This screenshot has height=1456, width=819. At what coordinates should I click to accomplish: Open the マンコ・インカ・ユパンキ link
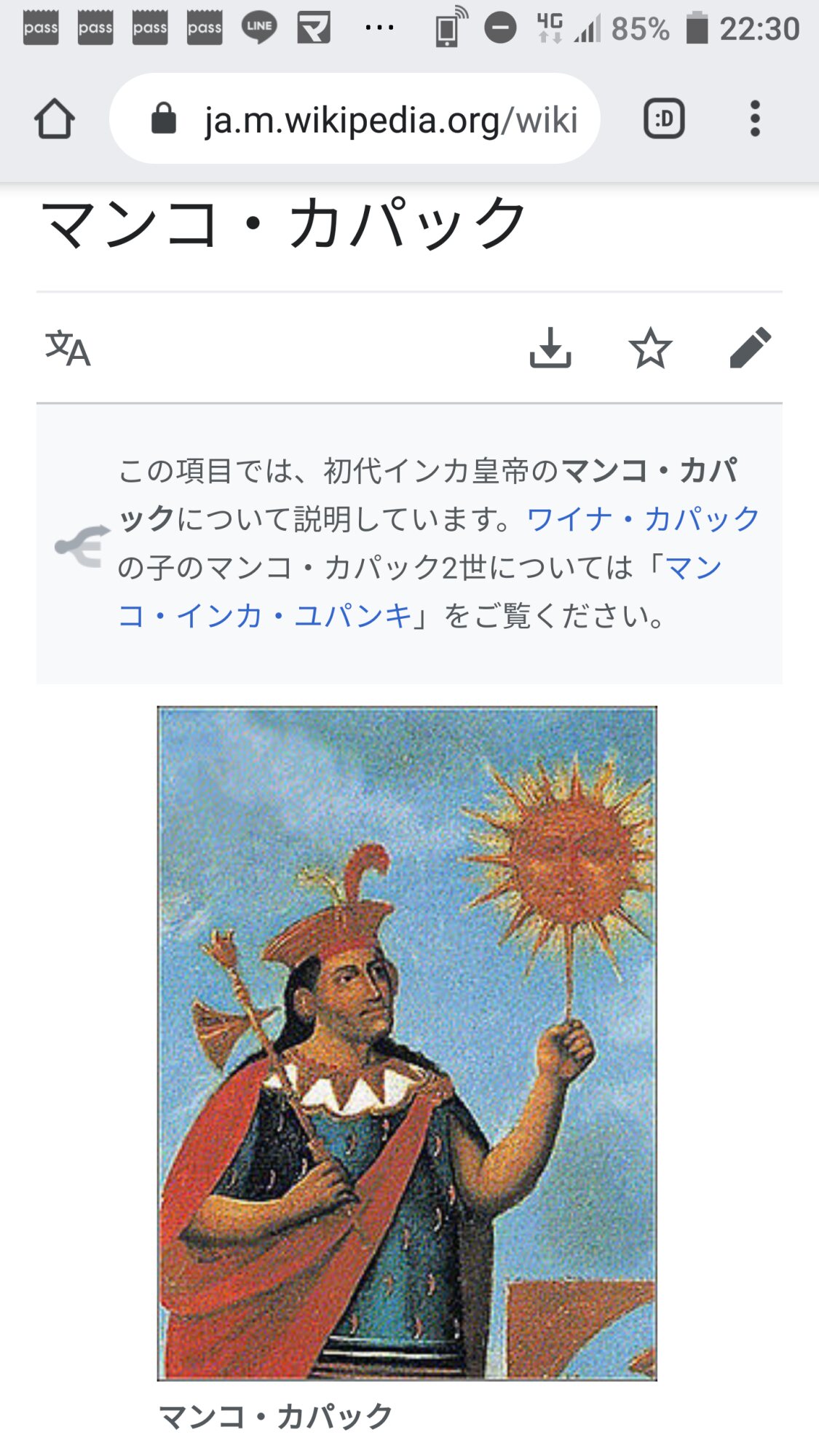266,616
